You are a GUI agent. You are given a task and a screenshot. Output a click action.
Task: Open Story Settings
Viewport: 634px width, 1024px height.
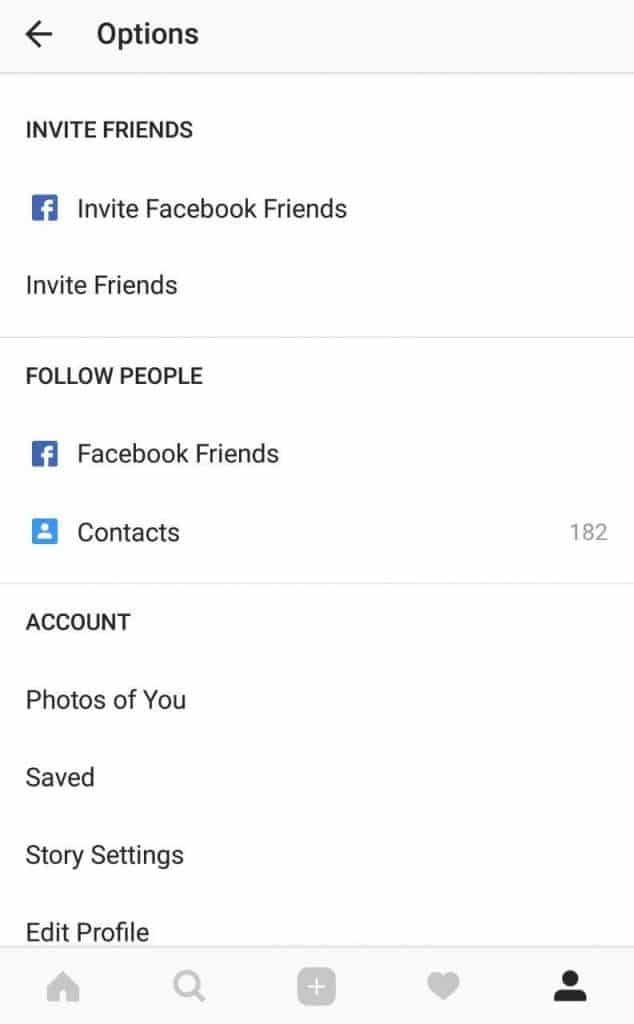click(x=317, y=855)
